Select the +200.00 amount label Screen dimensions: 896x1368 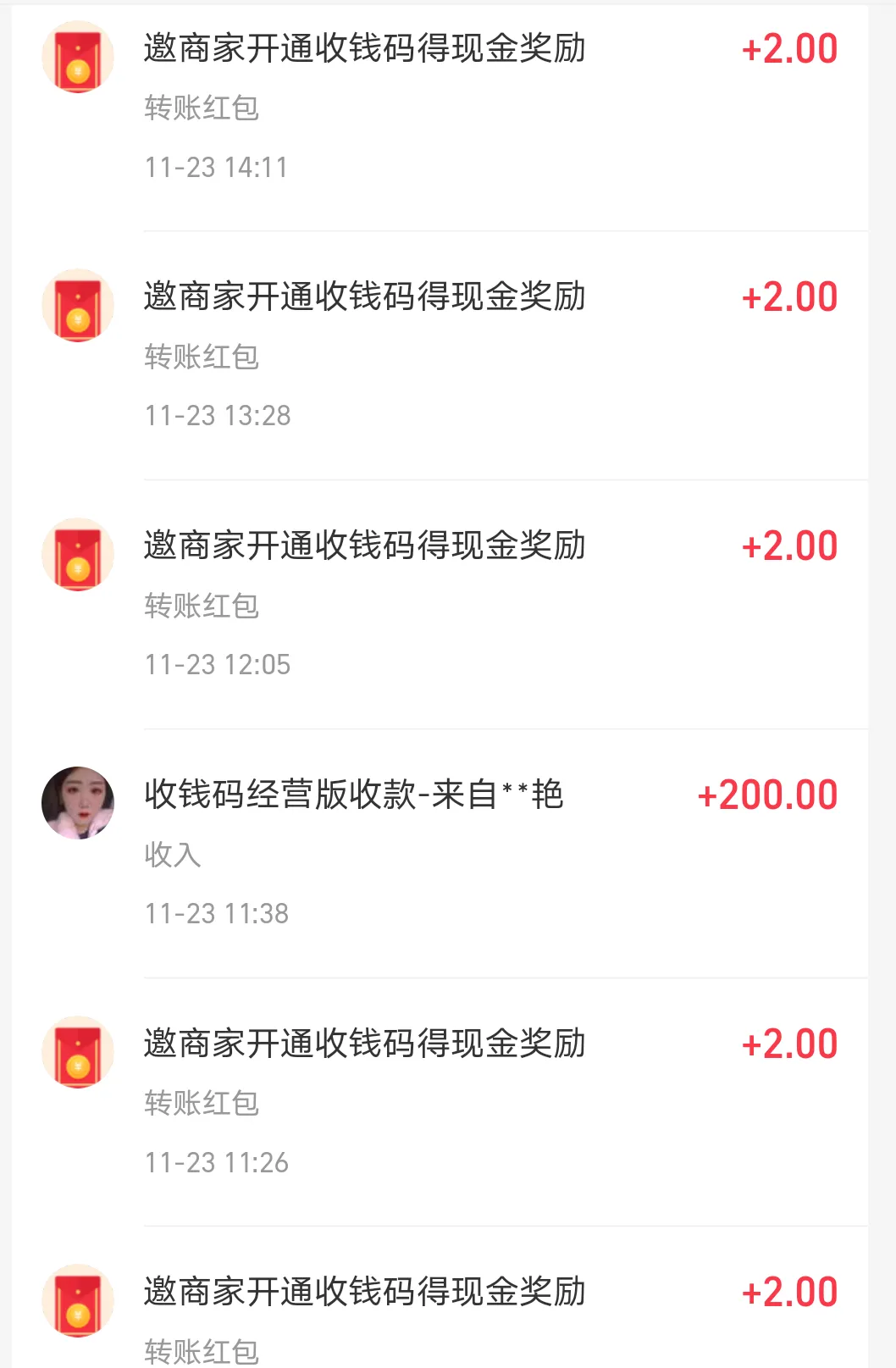pos(766,795)
